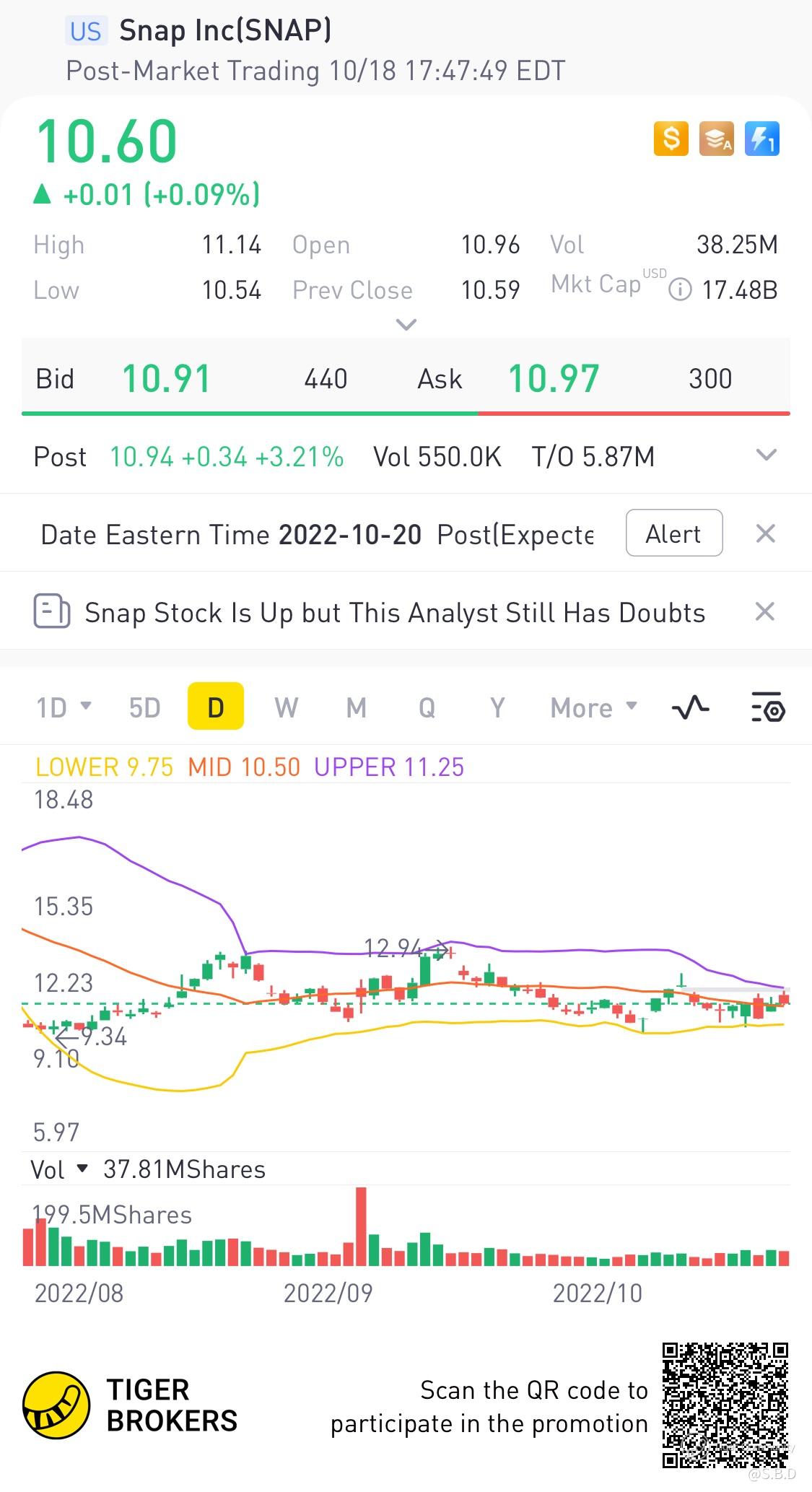
Task: Select the D daily chart tab
Action: click(x=215, y=707)
